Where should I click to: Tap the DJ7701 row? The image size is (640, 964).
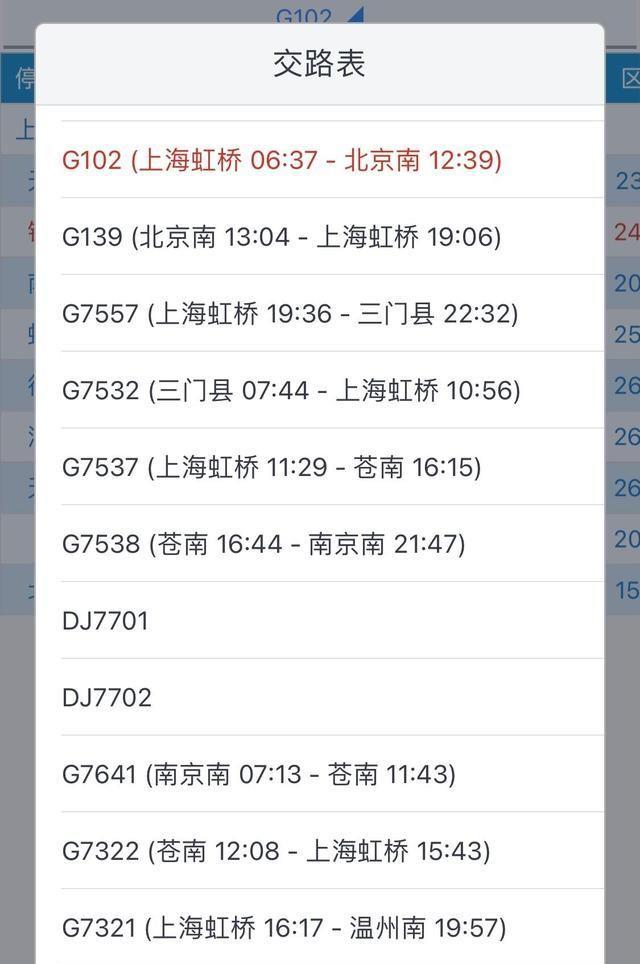[x=105, y=621]
